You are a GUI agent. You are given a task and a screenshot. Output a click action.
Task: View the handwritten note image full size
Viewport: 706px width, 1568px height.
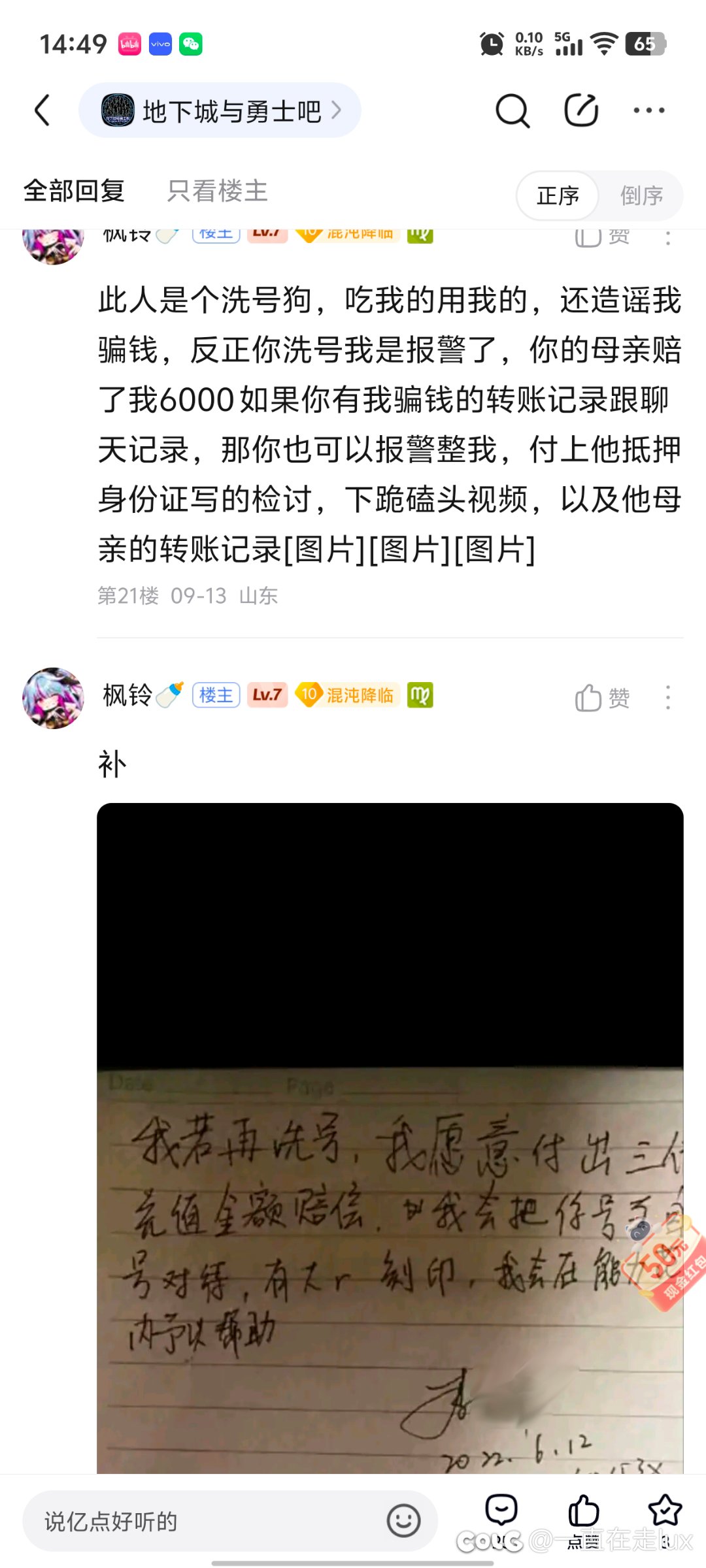pos(390,1139)
